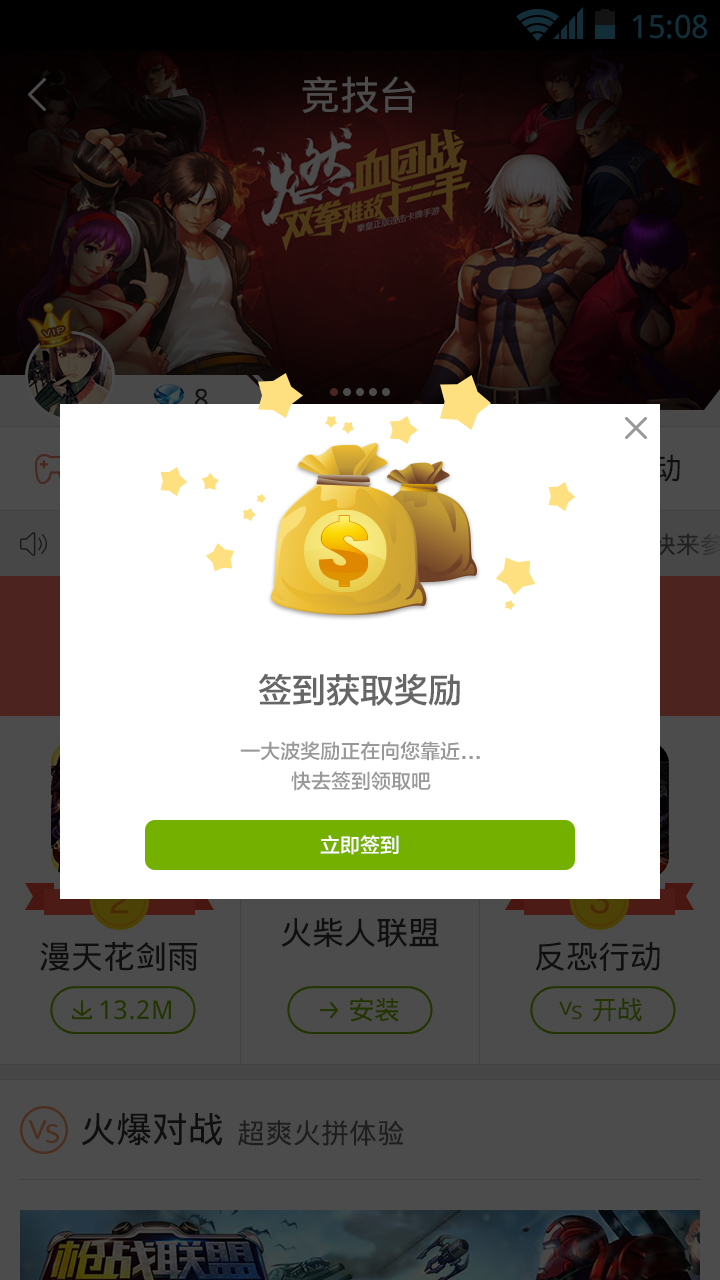This screenshot has width=720, height=1280.
Task: Tap the gamepad controller icon
Action: click(46, 466)
